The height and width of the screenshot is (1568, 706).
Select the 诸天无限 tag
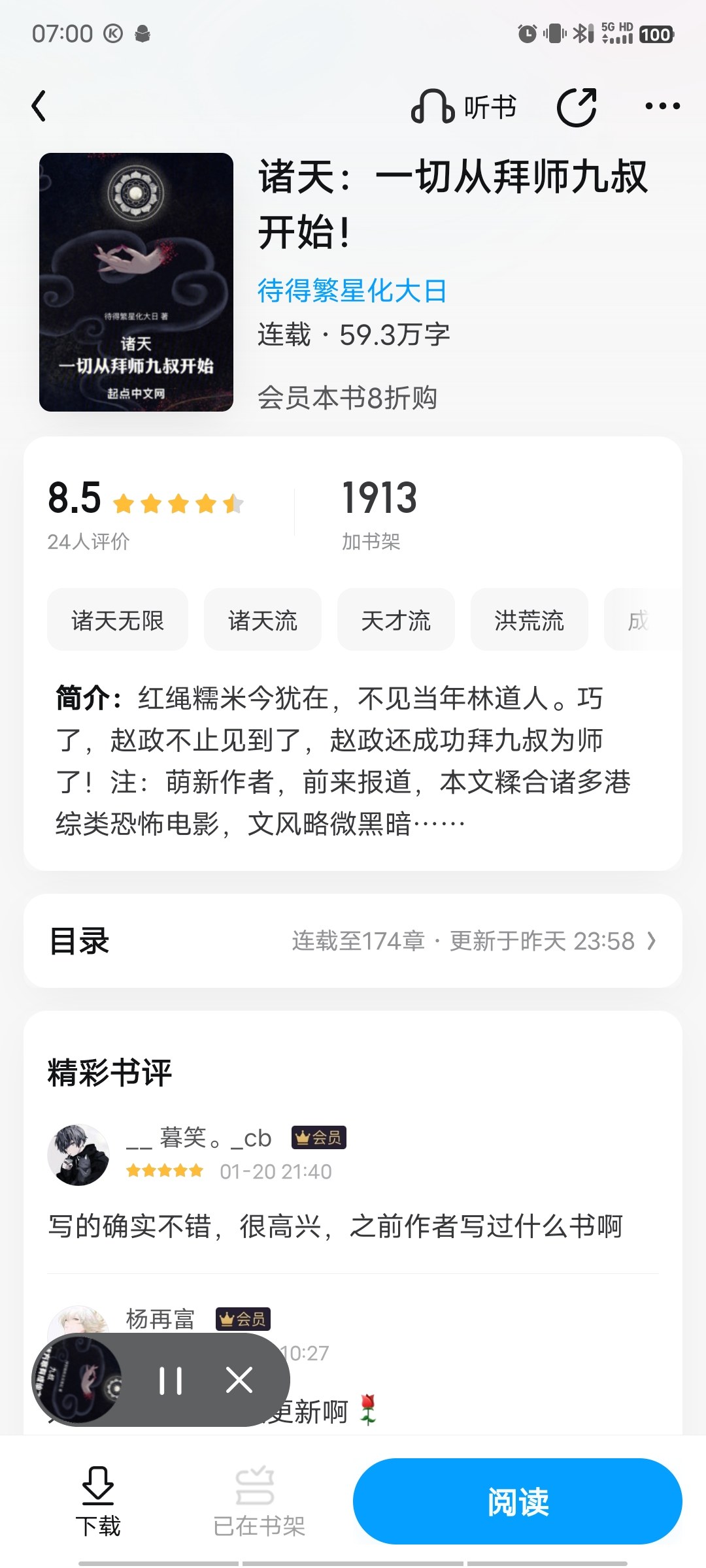tap(118, 620)
